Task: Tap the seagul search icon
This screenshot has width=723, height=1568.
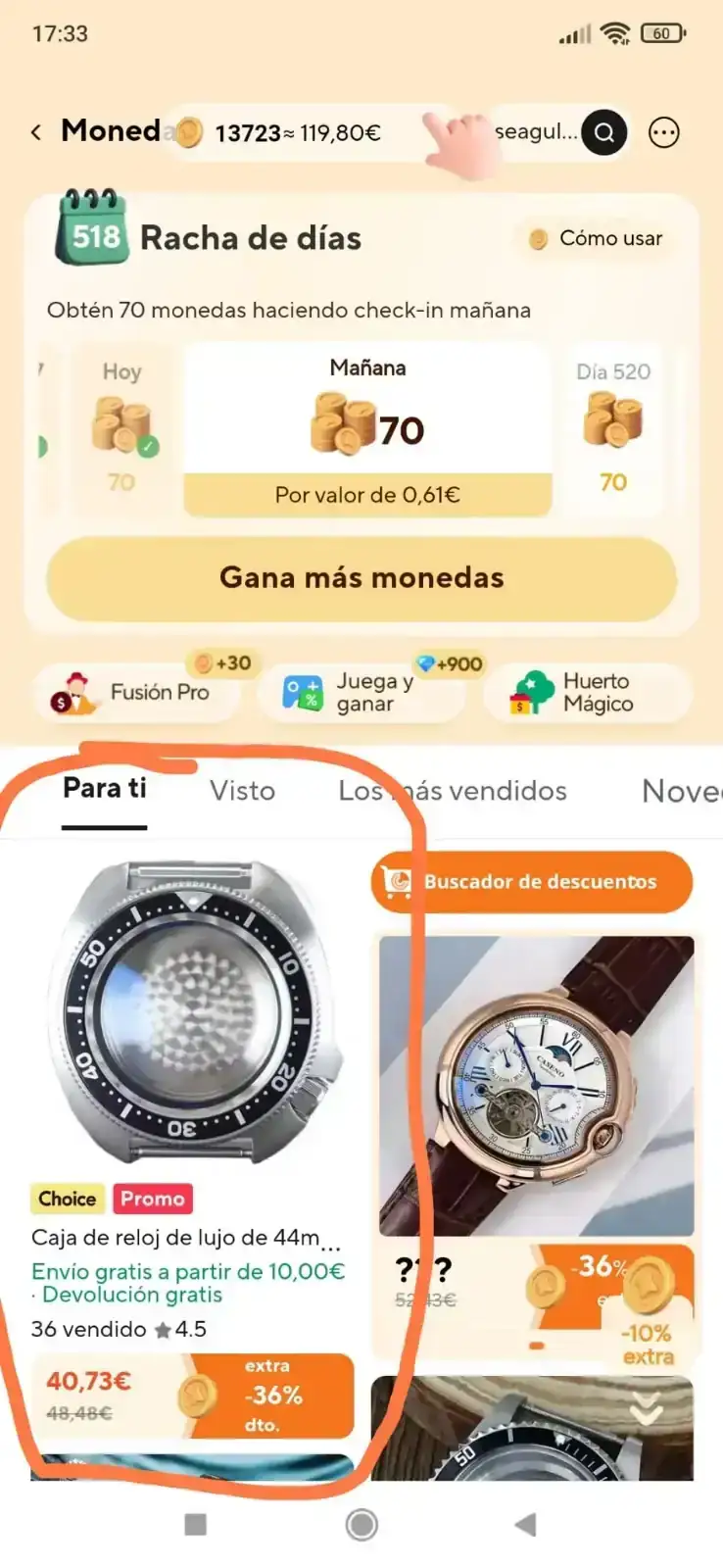Action: [x=603, y=132]
